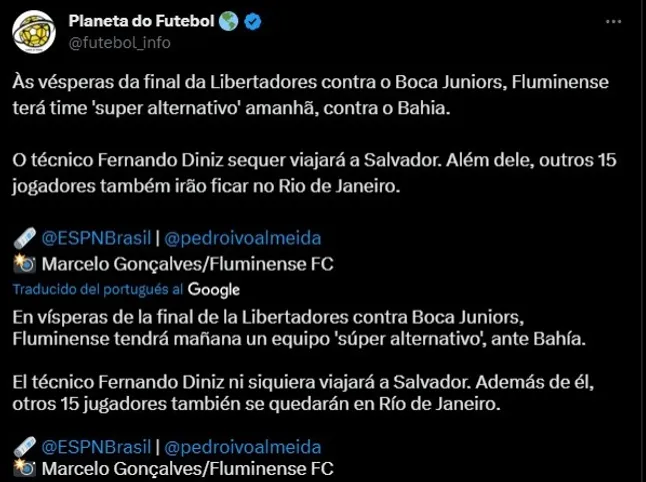
Task: Open the Planeta do Futebol profile picture
Action: click(x=34, y=32)
